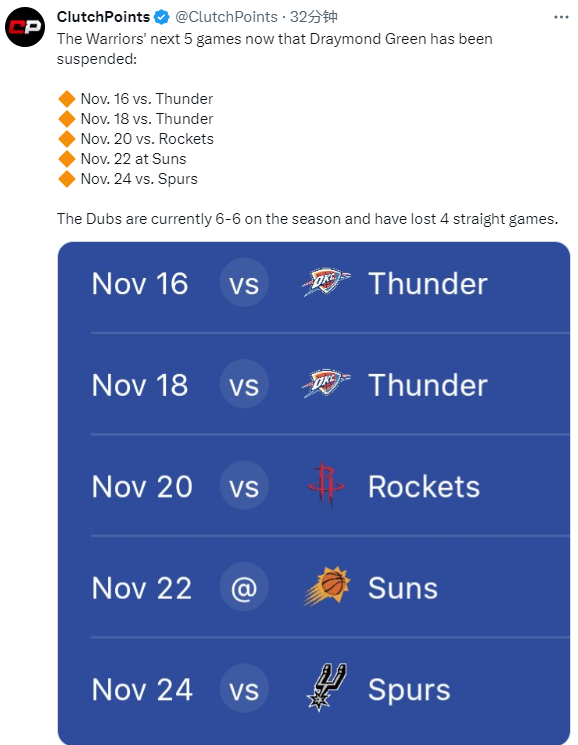Open the ClutchPoints profile avatar

(25, 27)
